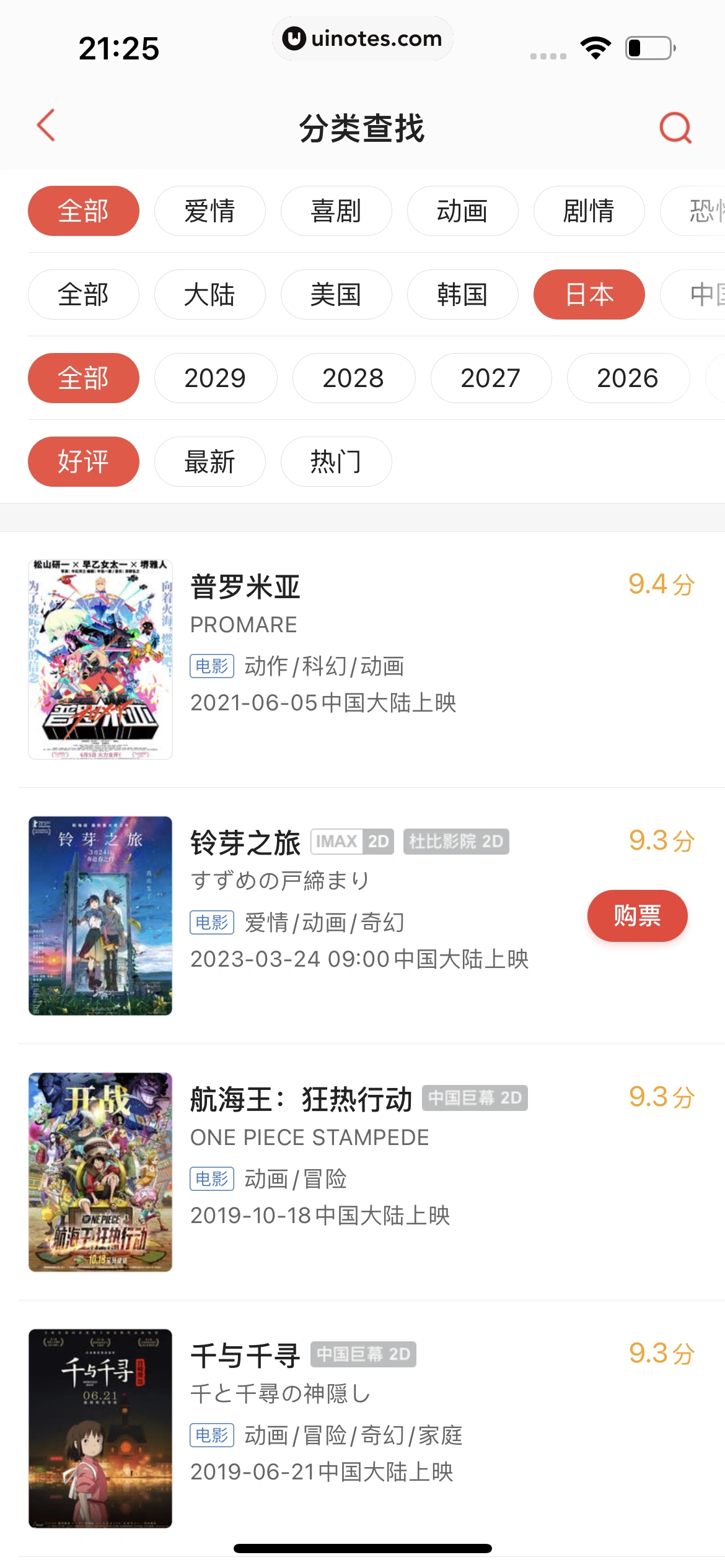
Task: Switch region filter to 美国
Action: point(336,294)
